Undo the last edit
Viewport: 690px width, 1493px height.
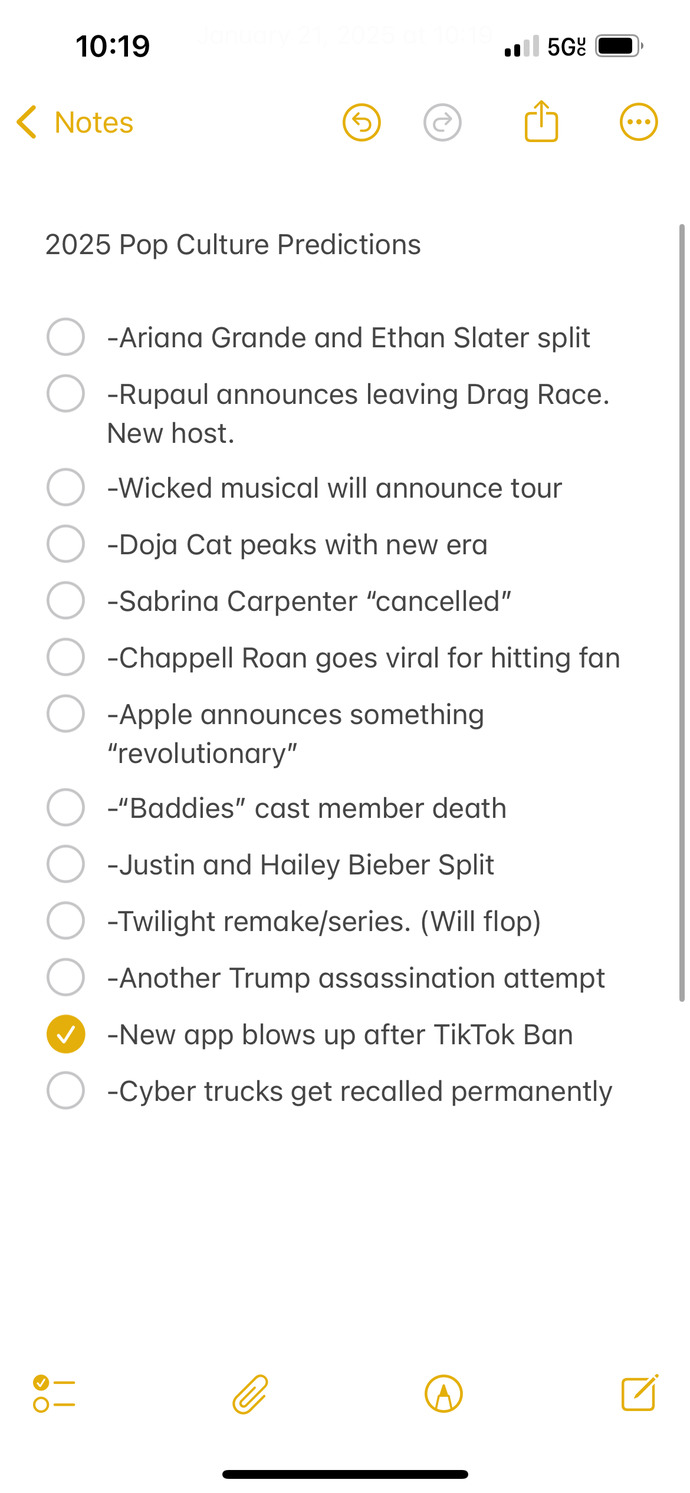(x=362, y=123)
